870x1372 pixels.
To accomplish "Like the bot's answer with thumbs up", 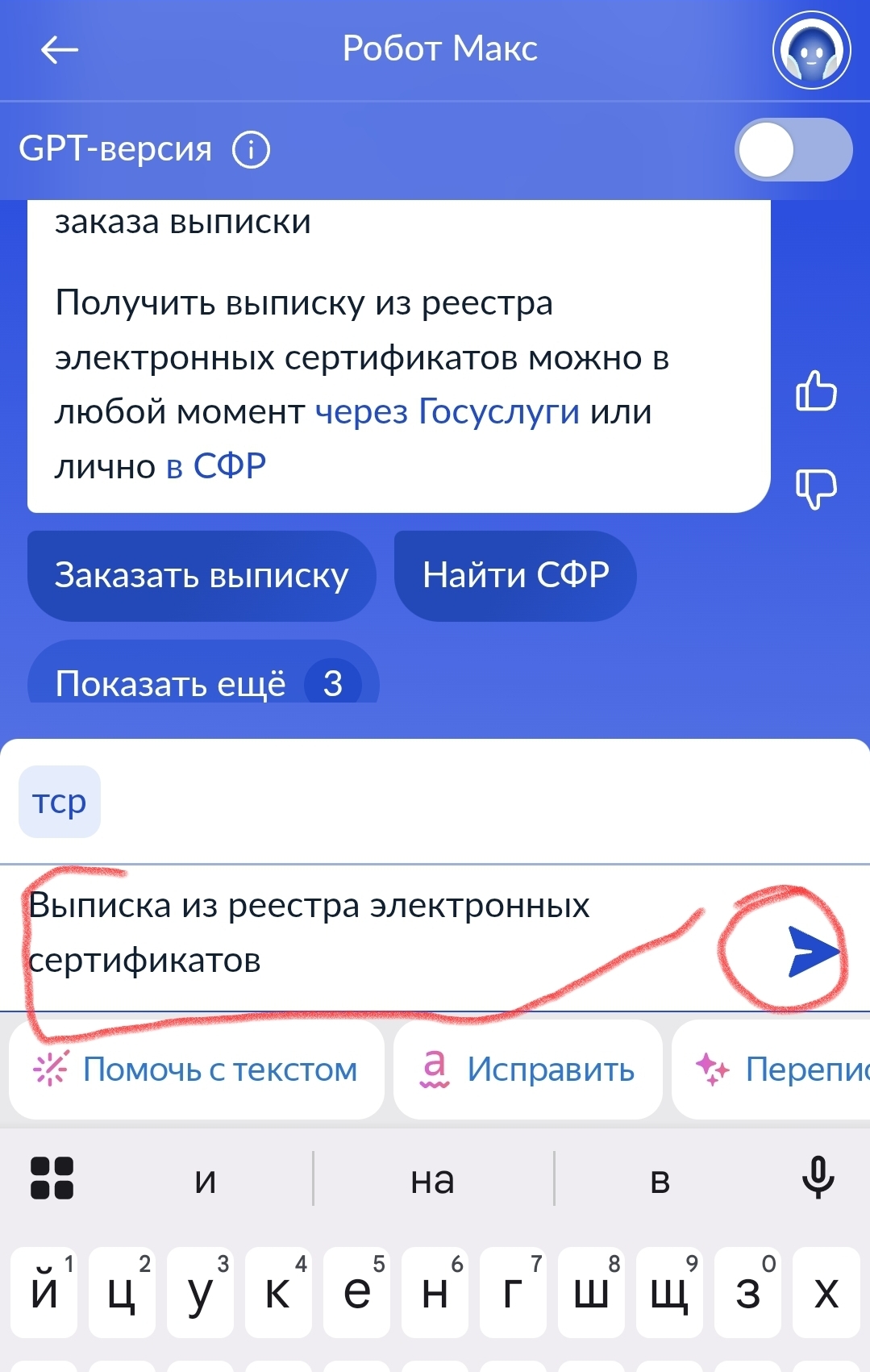I will tap(816, 392).
